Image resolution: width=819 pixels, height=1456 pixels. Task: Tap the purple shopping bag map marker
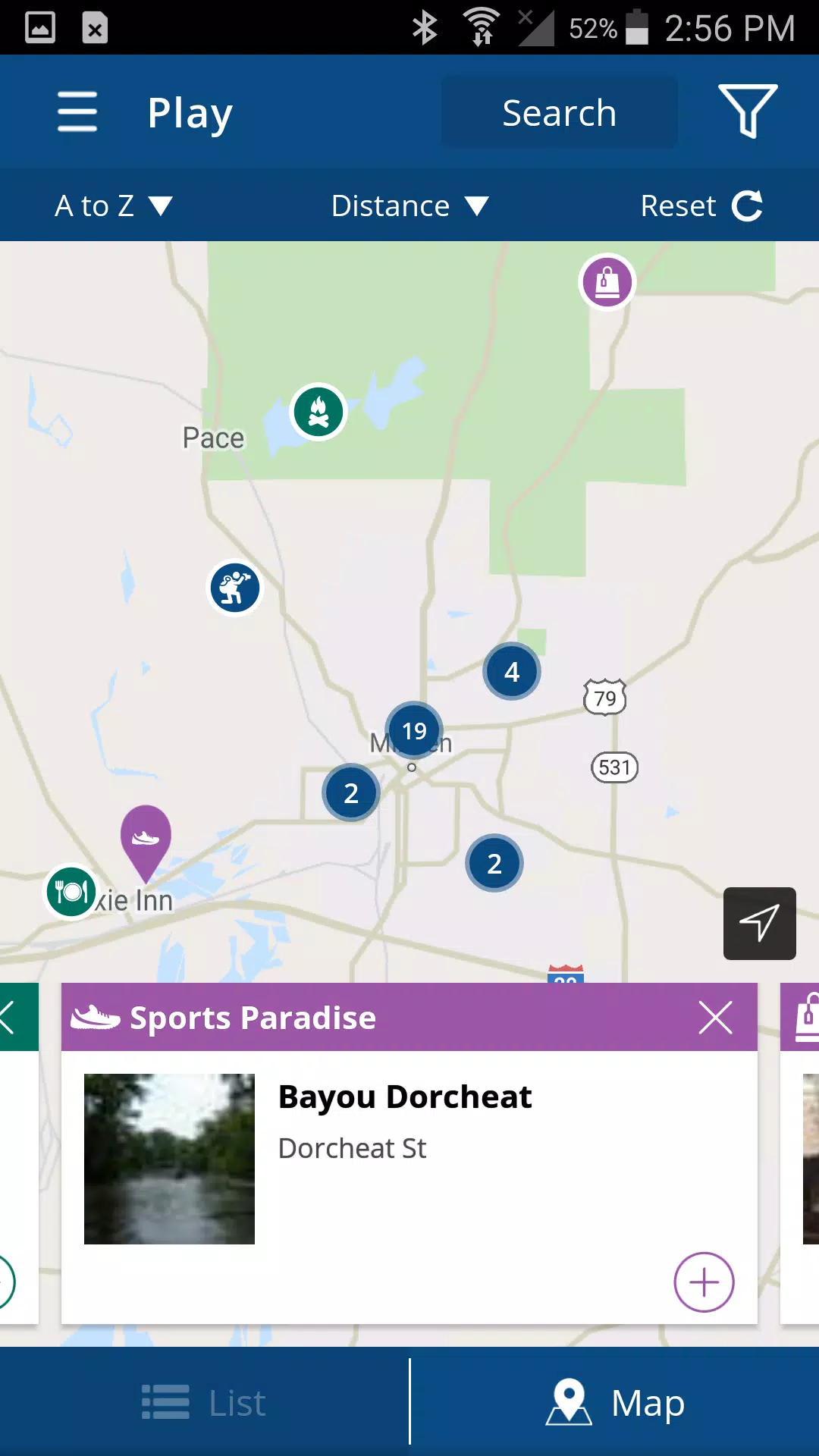pos(607,282)
